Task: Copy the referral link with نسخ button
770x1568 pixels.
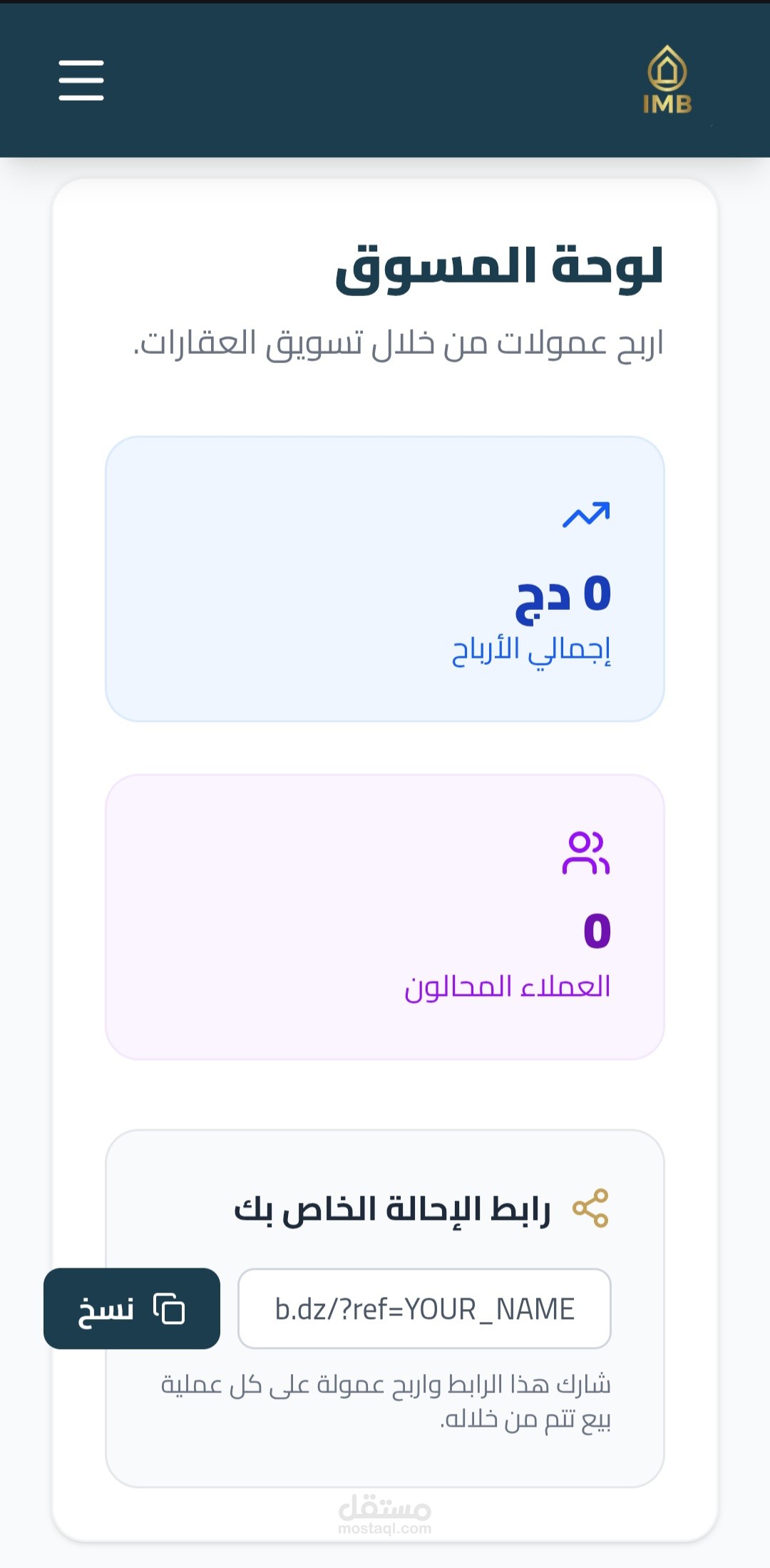Action: click(x=132, y=1308)
